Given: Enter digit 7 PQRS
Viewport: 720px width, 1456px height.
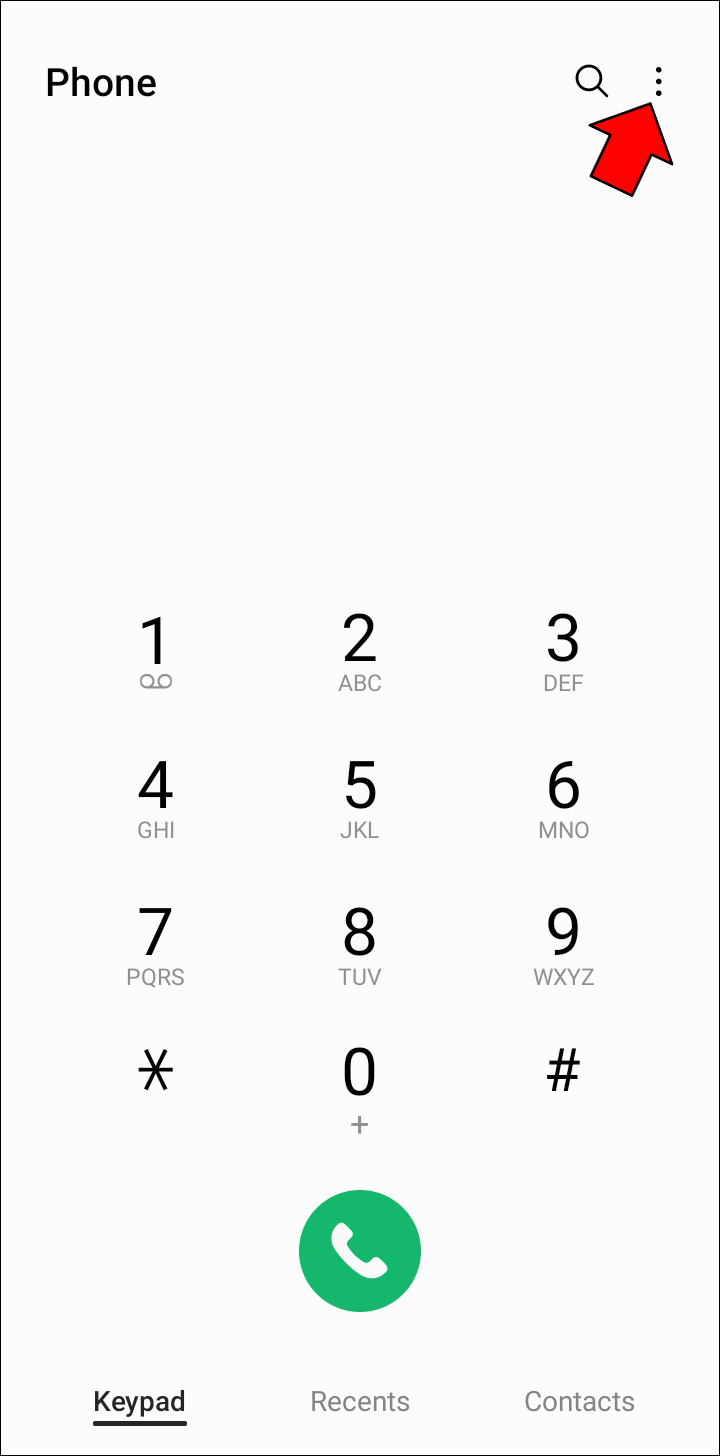Looking at the screenshot, I should [155, 946].
